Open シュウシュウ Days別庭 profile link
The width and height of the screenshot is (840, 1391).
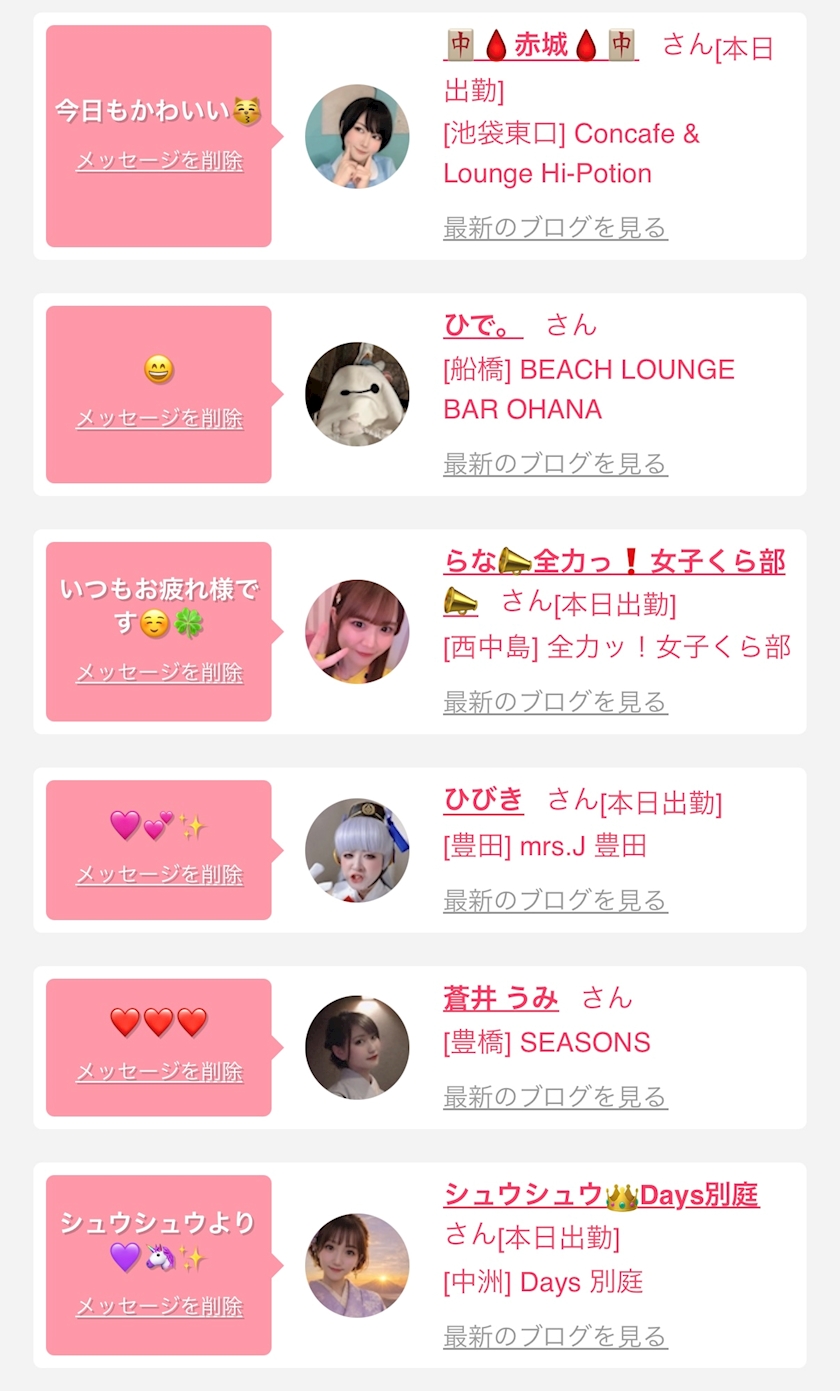[601, 1195]
